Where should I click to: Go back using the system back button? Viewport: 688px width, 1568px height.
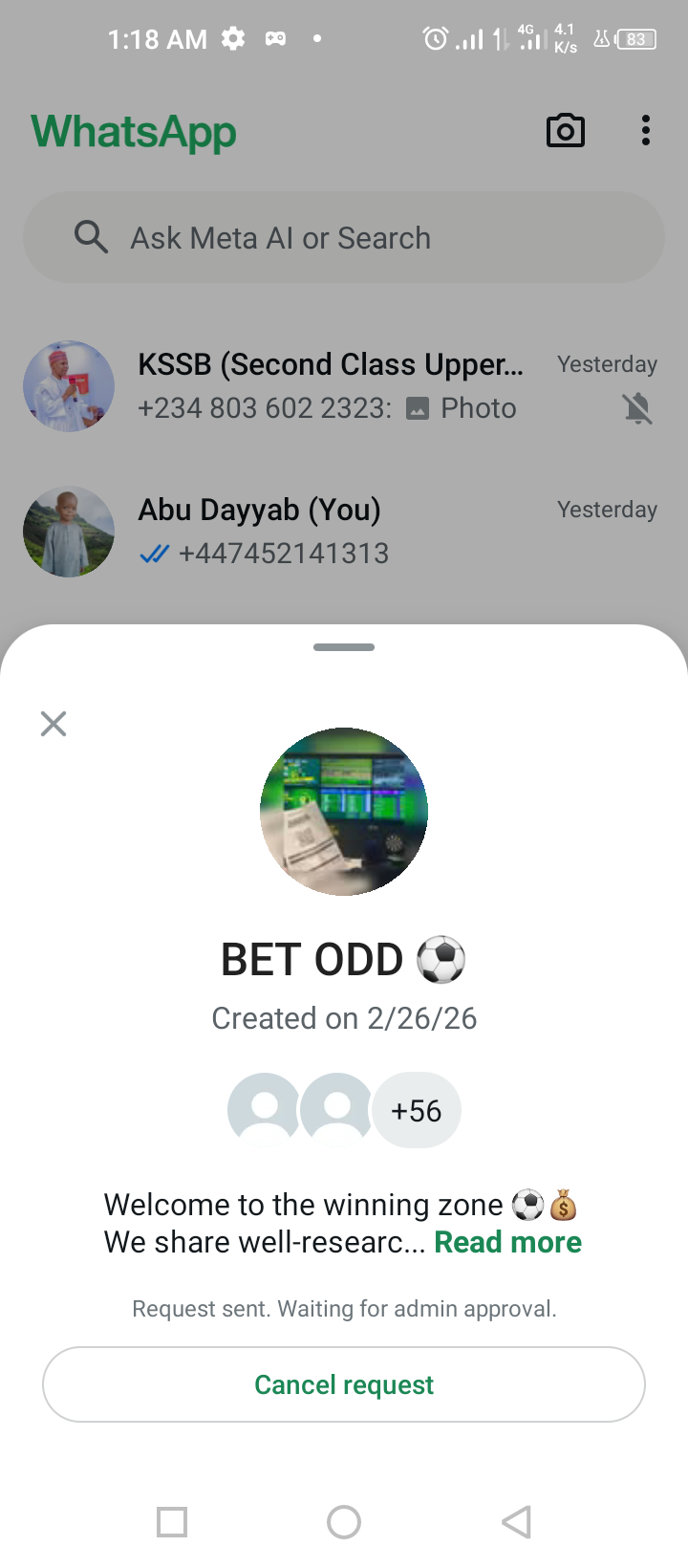(516, 1521)
